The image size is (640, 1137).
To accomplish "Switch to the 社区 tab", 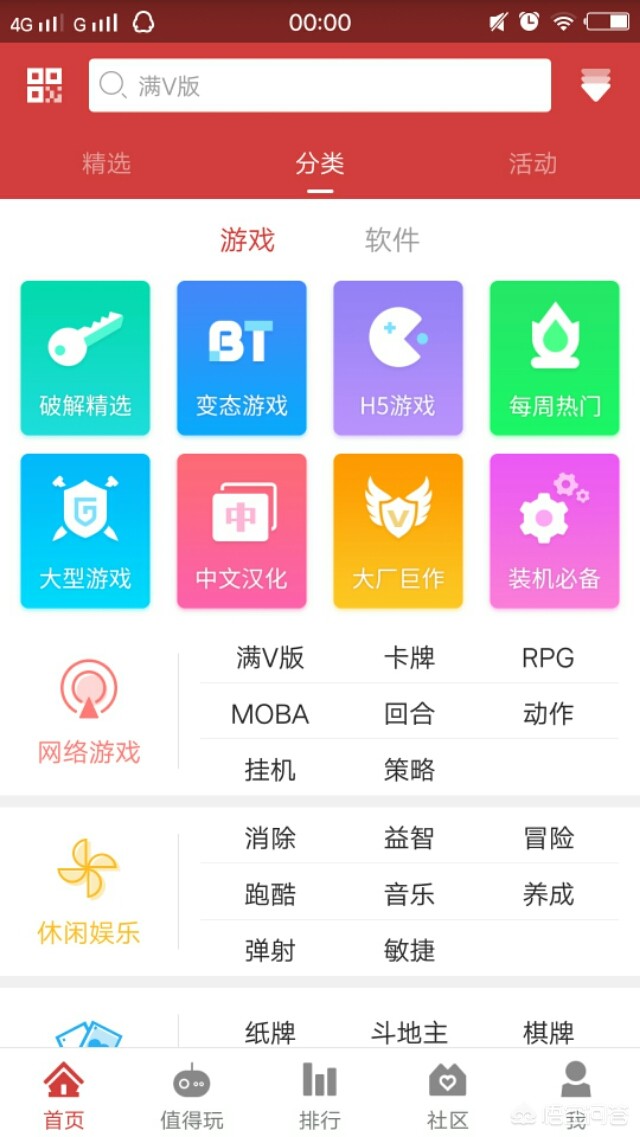I will (x=447, y=1096).
